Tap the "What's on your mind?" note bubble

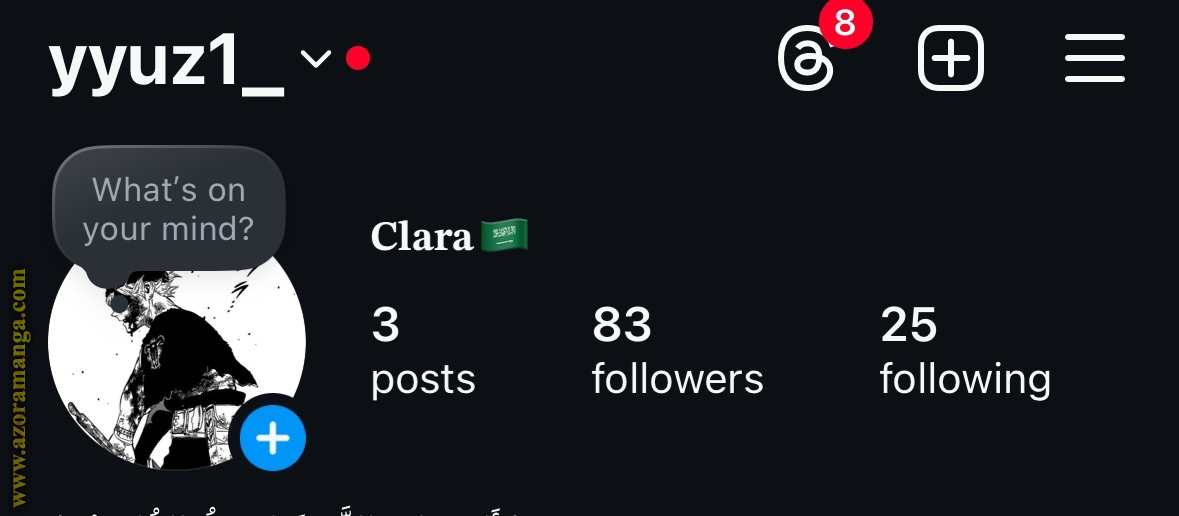pyautogui.click(x=169, y=209)
